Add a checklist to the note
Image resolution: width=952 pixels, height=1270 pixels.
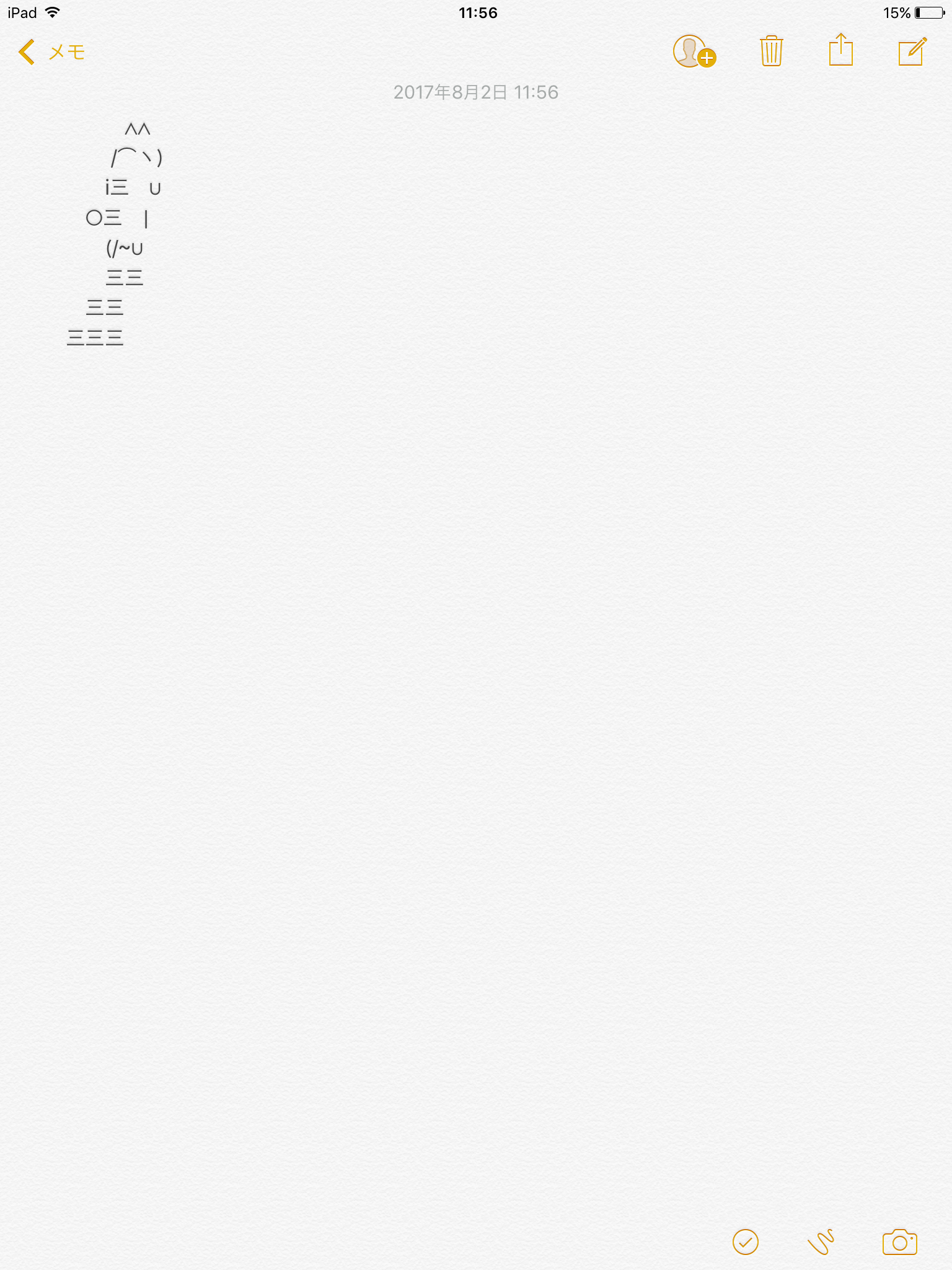click(745, 1242)
